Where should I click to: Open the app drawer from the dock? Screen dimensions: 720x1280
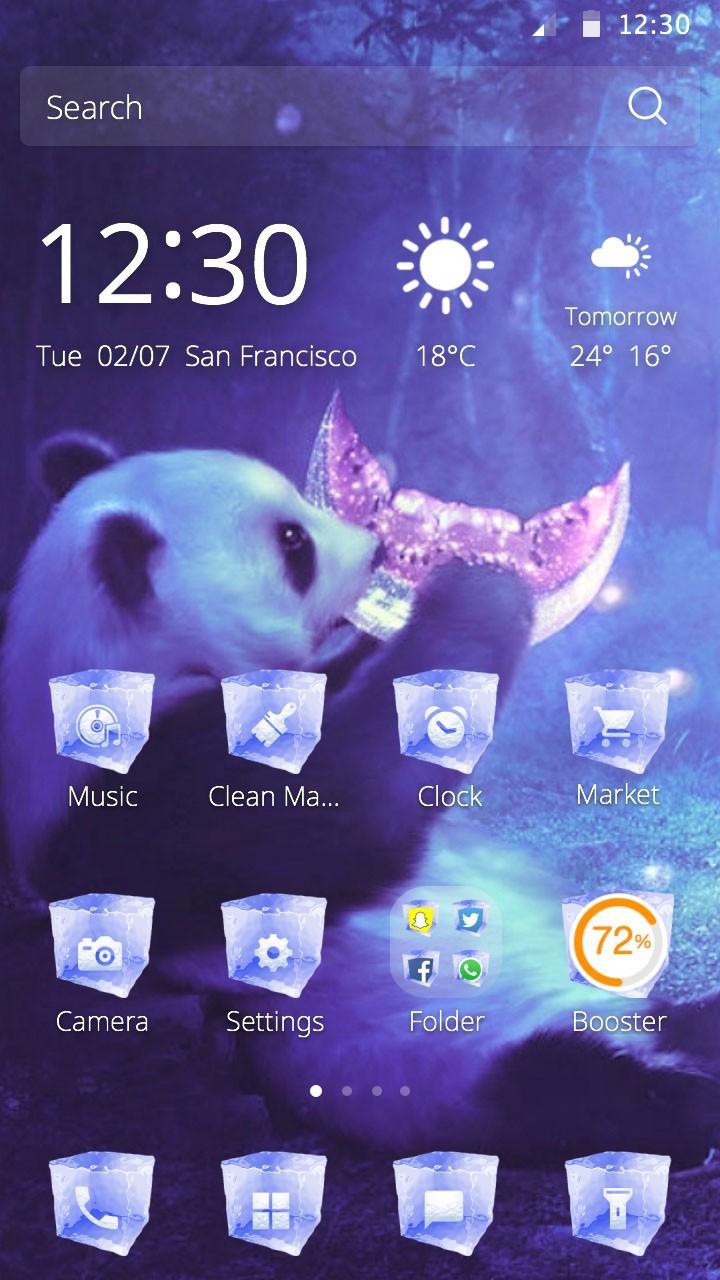tap(273, 1200)
